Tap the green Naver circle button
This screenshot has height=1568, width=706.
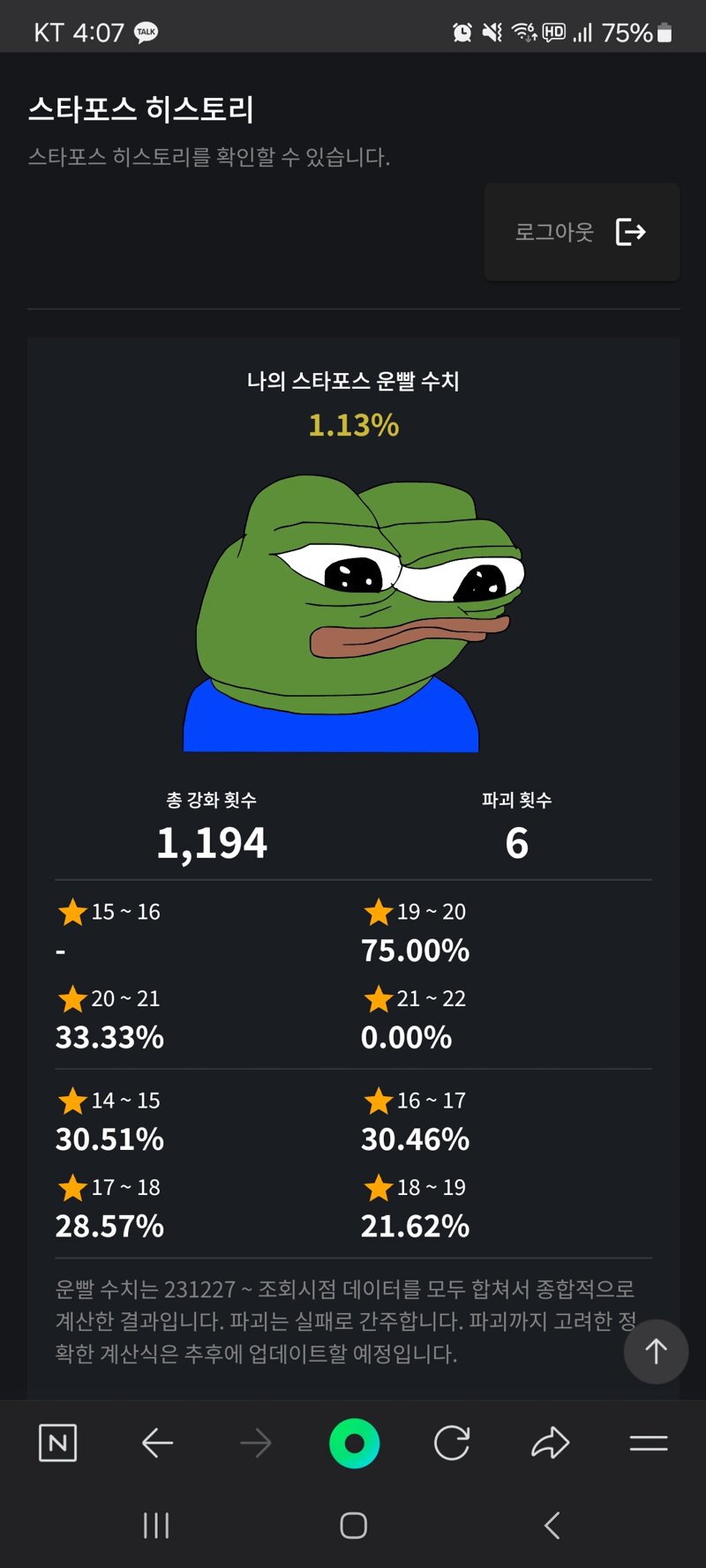(x=354, y=1443)
